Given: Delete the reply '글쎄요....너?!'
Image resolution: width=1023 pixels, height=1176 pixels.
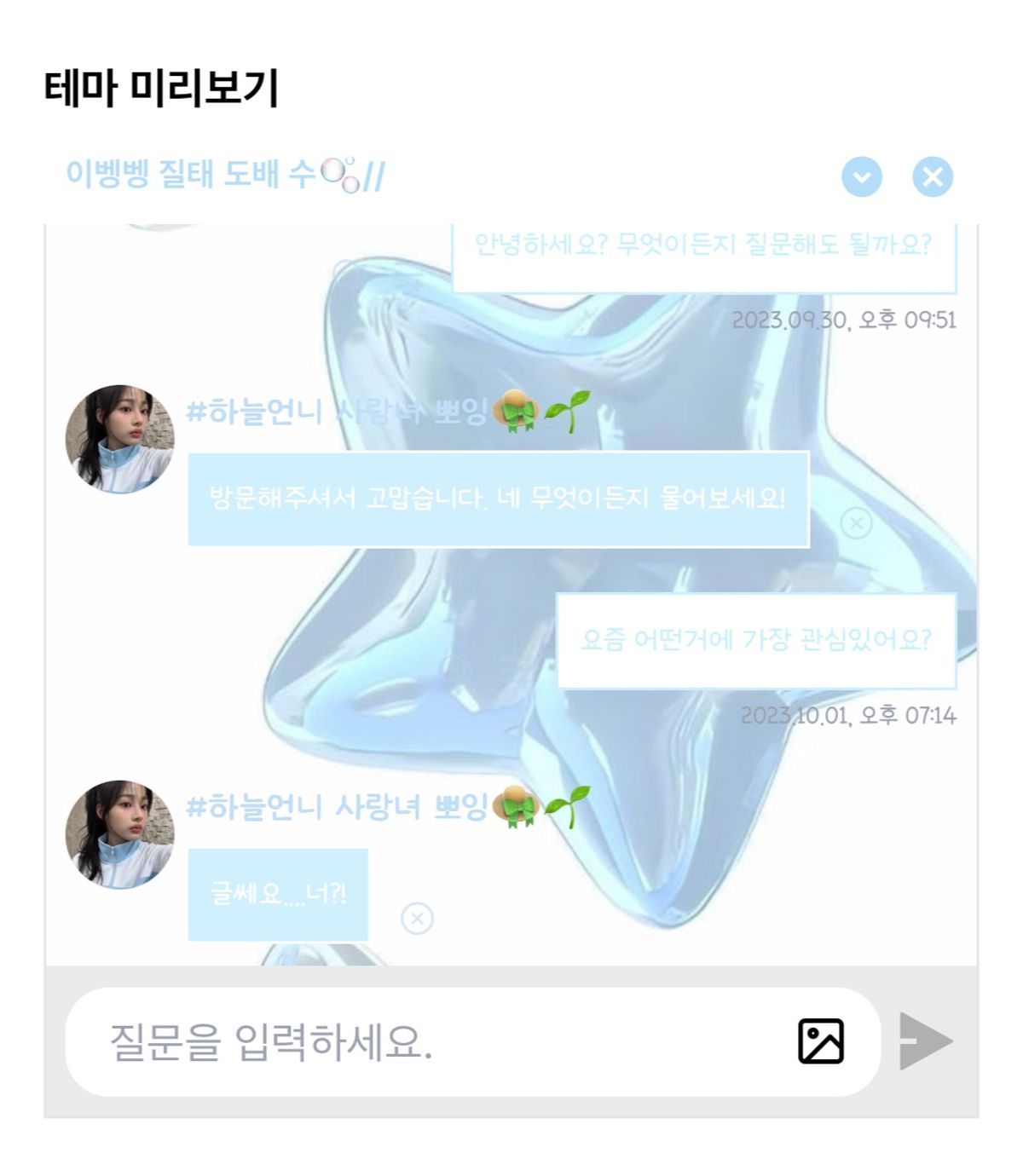Looking at the screenshot, I should 417,919.
